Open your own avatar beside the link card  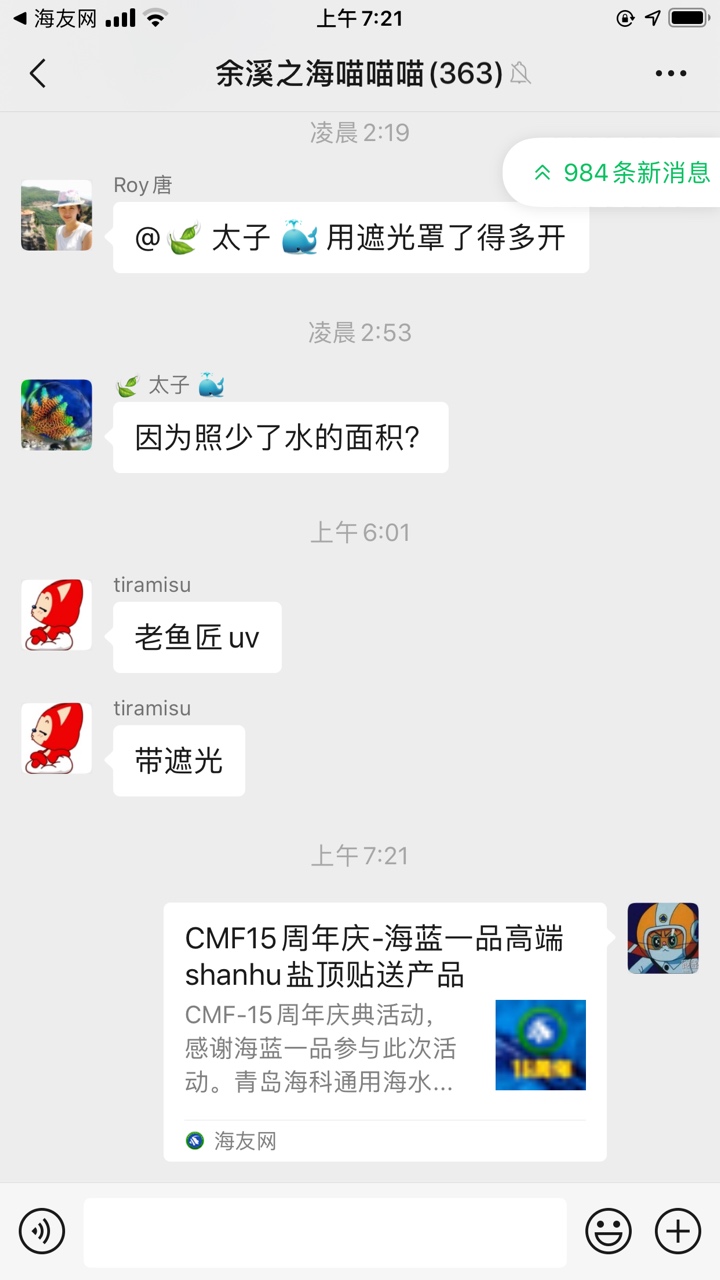pyautogui.click(x=663, y=938)
